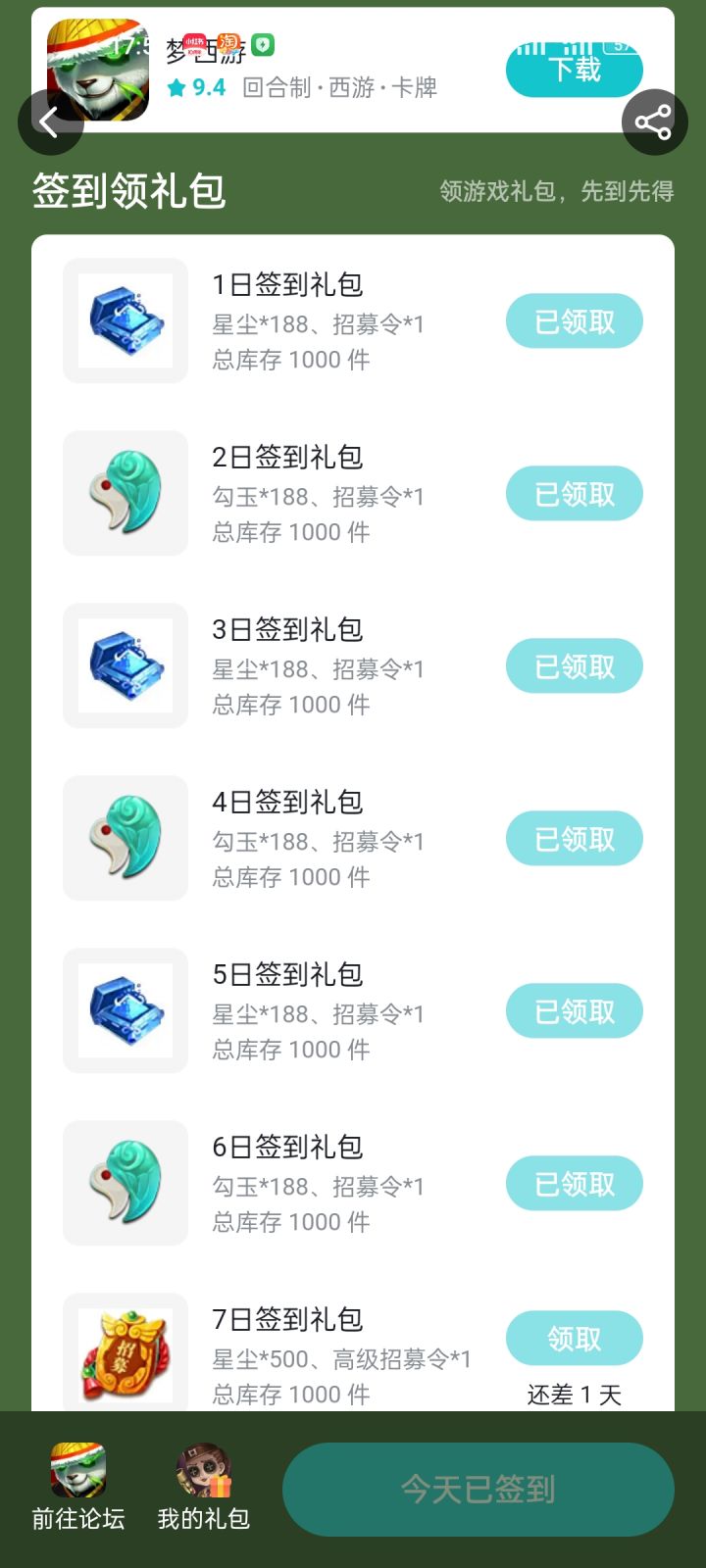The width and height of the screenshot is (706, 1568).
Task: Tap the blue chest thumbnail for Day 5
Action: [x=124, y=1010]
